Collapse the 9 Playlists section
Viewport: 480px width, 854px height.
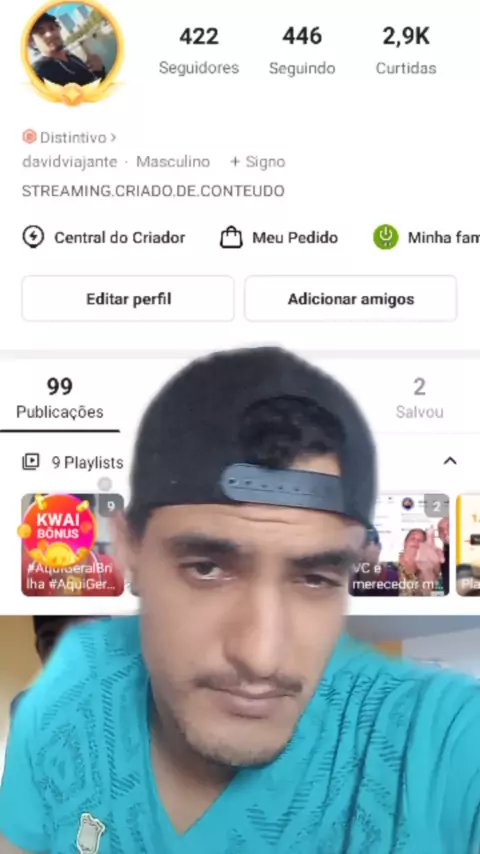449,461
